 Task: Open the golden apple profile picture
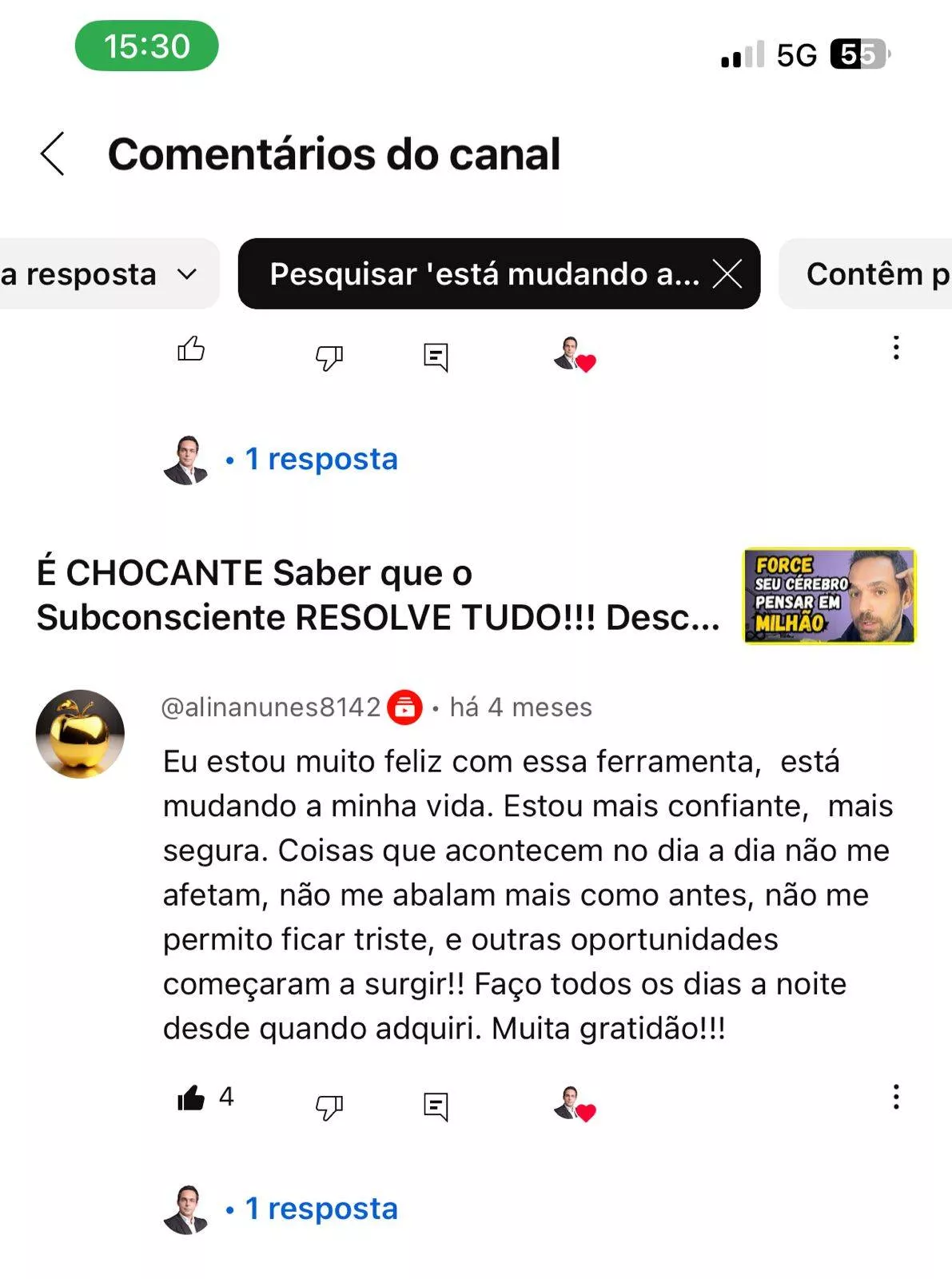pos(80,734)
